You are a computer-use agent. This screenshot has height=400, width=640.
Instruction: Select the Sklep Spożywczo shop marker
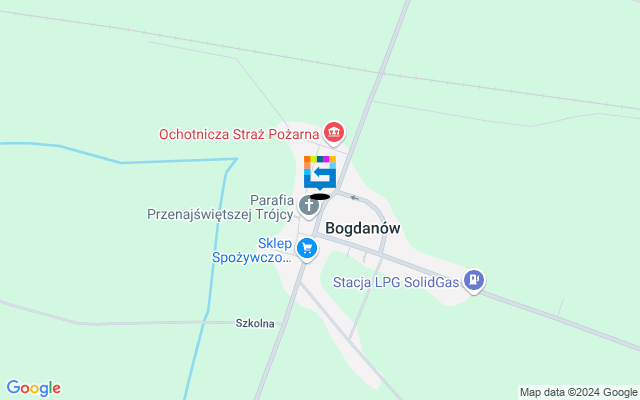coord(307,246)
